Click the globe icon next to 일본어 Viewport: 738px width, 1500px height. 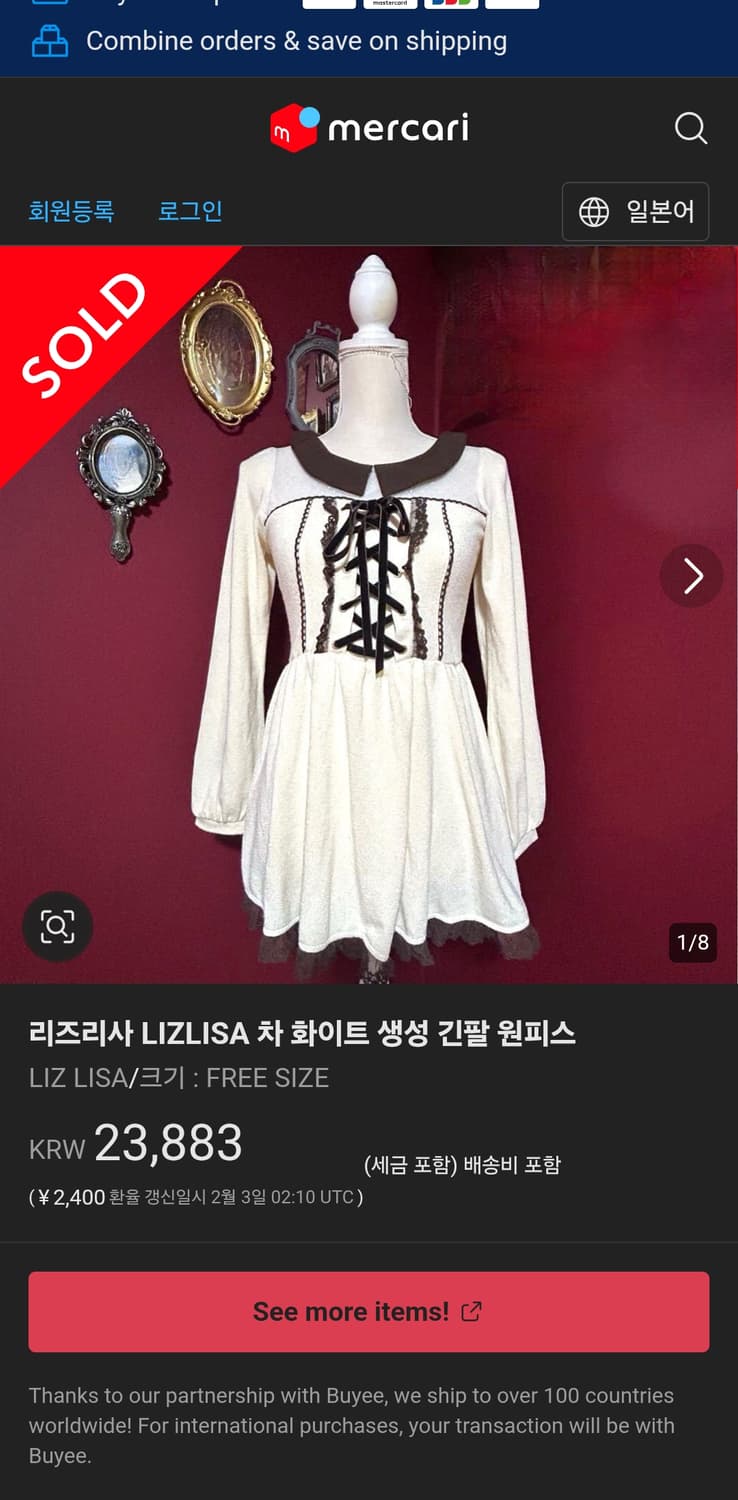pyautogui.click(x=596, y=211)
